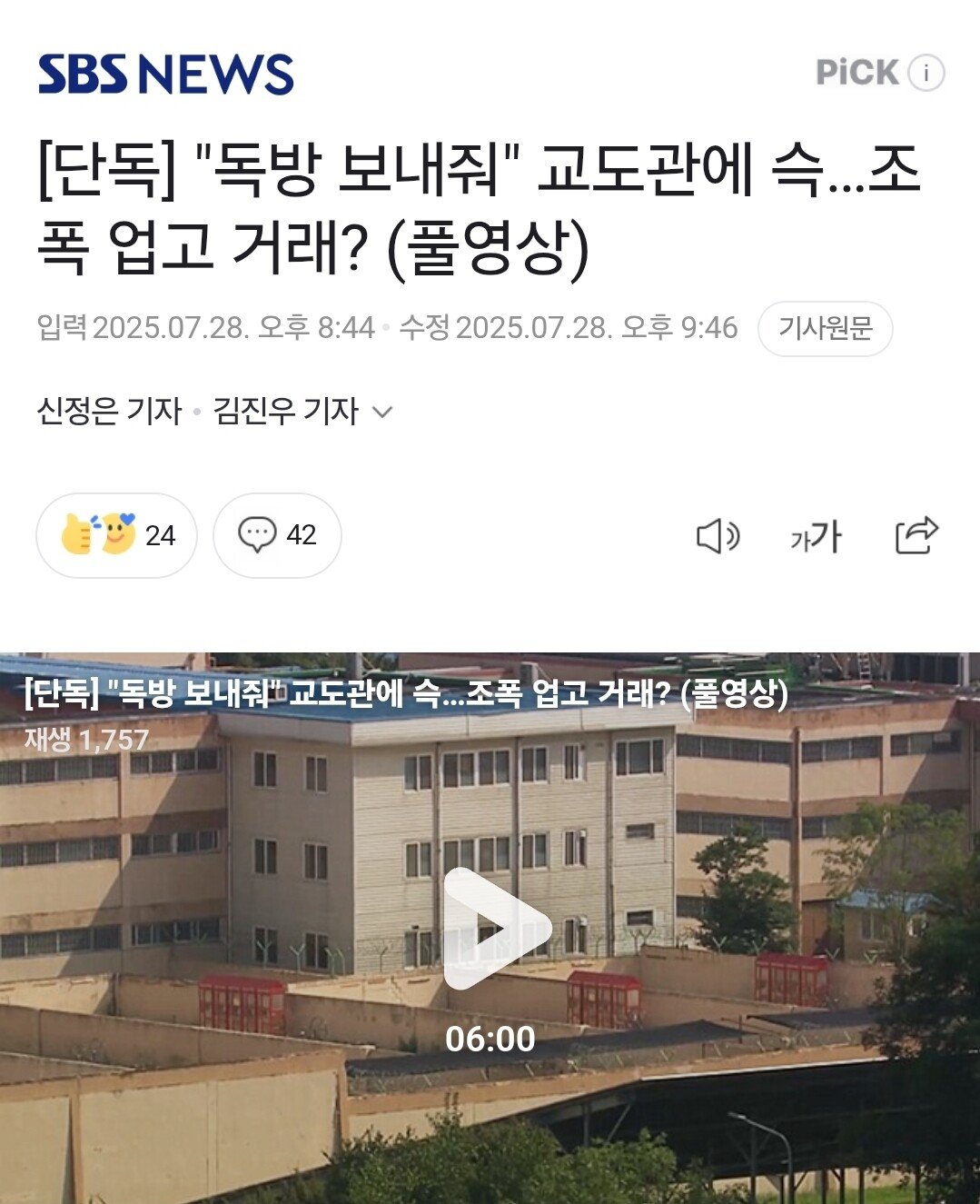Image resolution: width=980 pixels, height=1204 pixels.
Task: Change font size with 가가 icon
Action: click(816, 536)
